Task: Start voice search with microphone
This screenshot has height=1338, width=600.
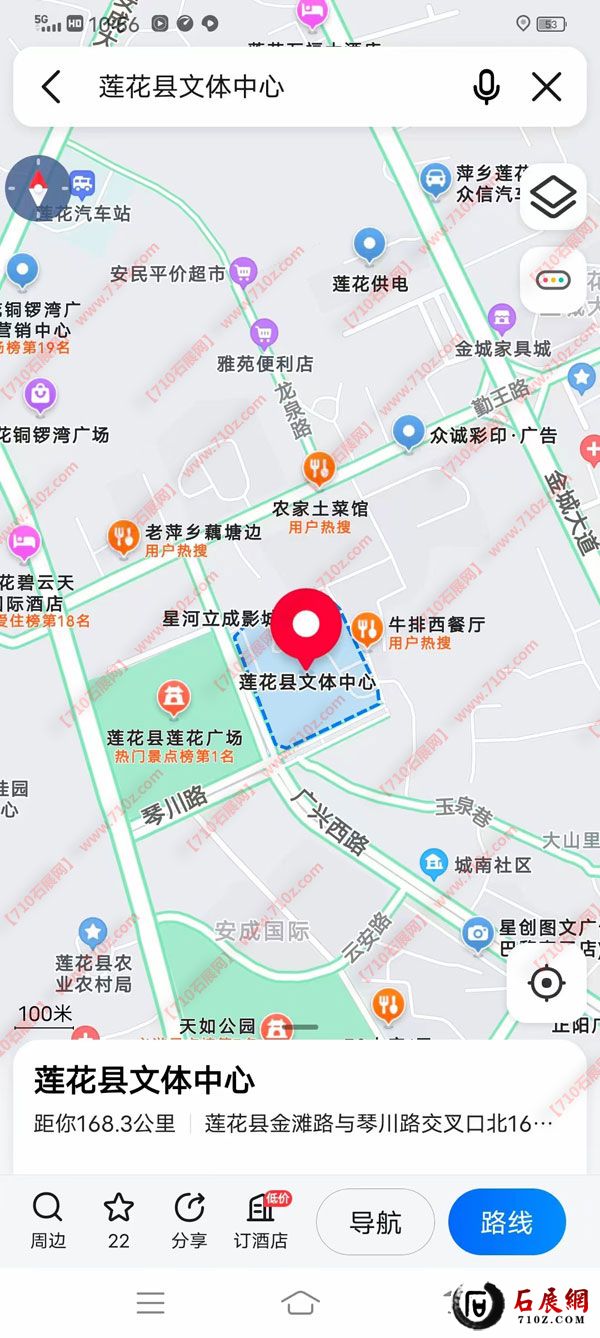Action: [x=486, y=87]
